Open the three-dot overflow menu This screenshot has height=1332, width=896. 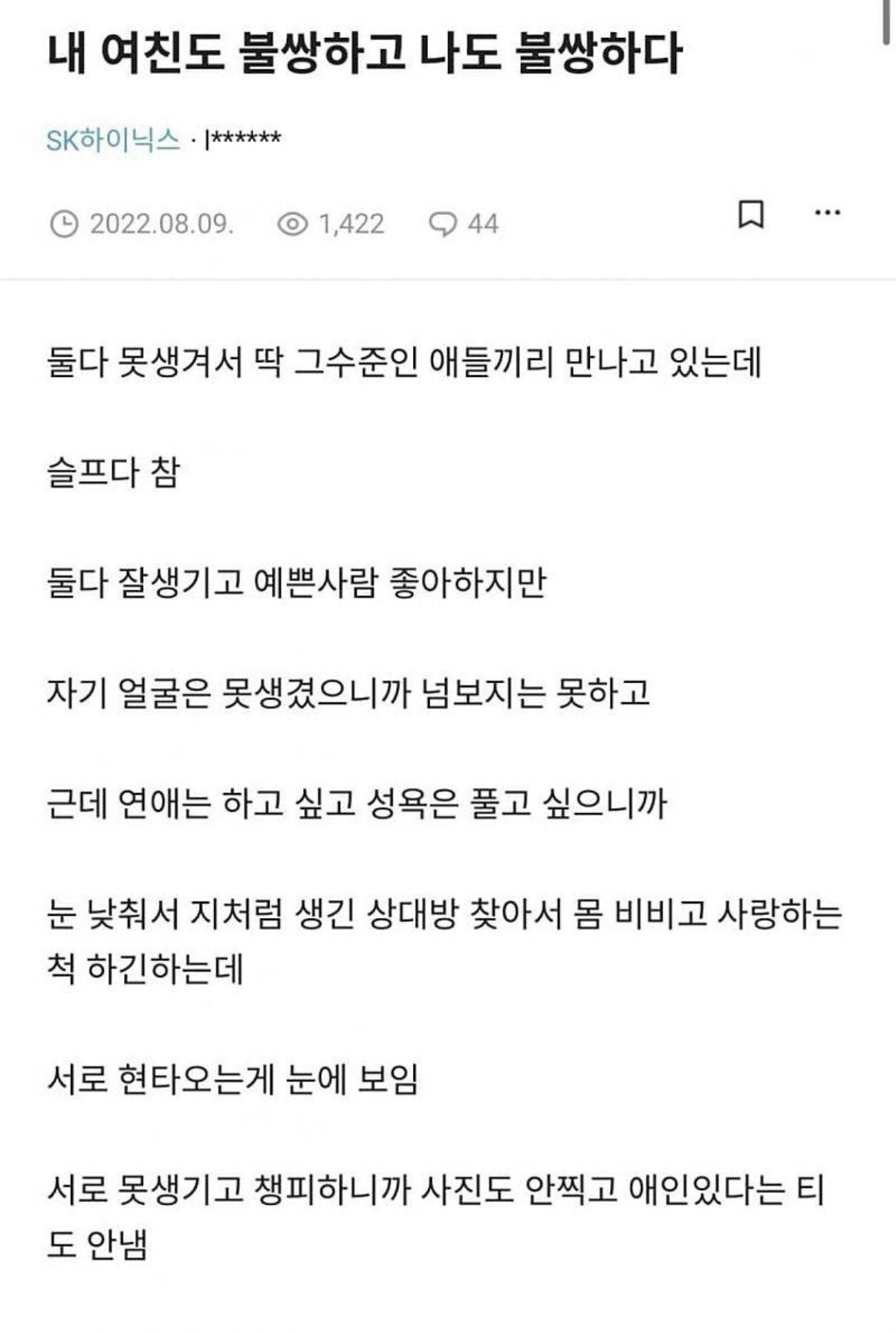pos(827,213)
